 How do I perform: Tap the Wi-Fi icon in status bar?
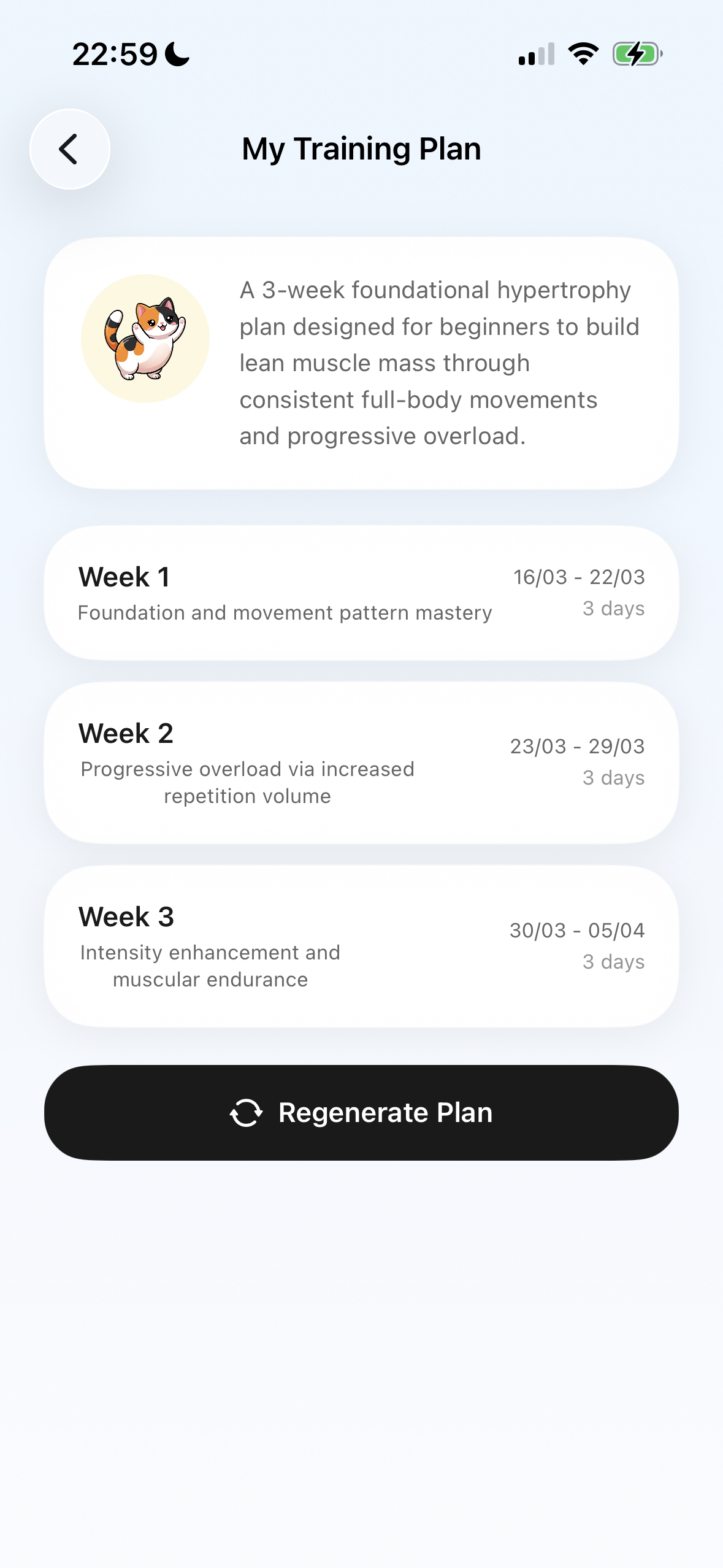click(581, 55)
